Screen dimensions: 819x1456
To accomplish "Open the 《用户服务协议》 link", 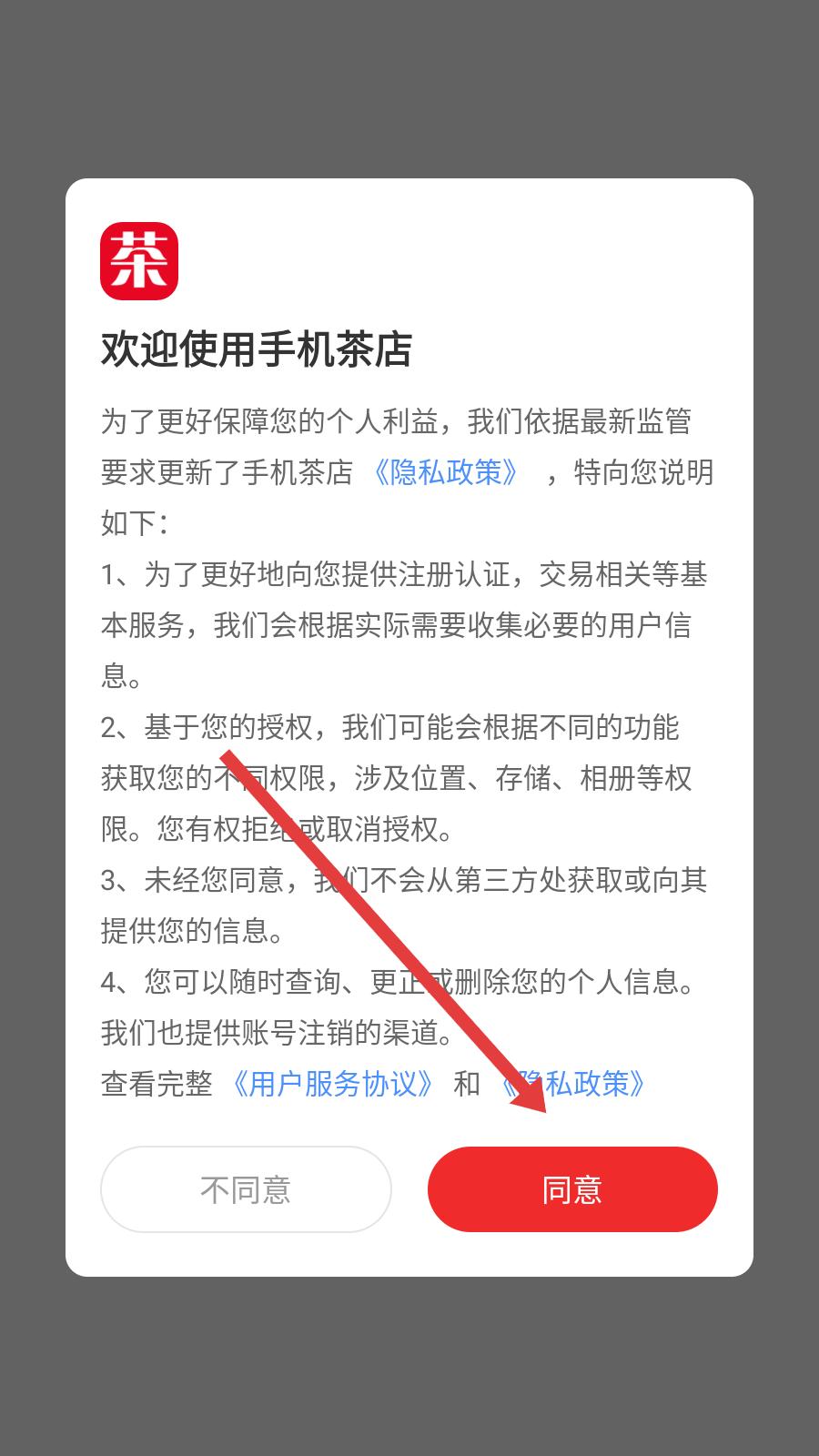I will [x=332, y=1083].
